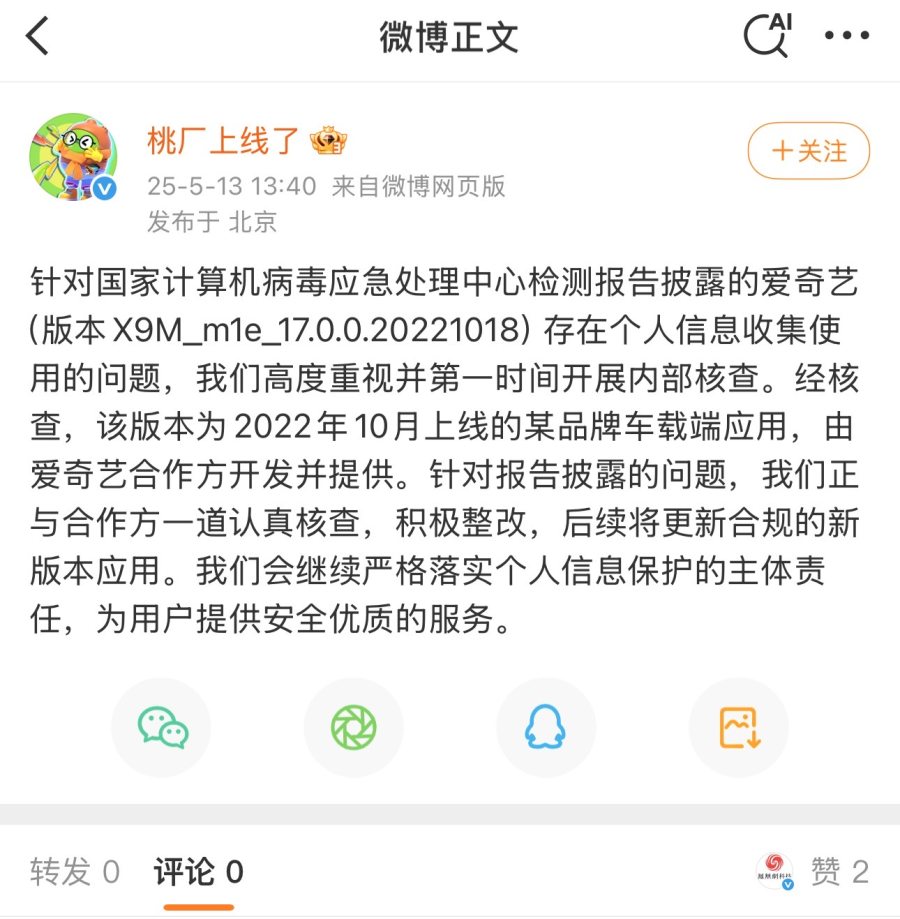Share the post to QQ
900x919 pixels.
point(546,727)
